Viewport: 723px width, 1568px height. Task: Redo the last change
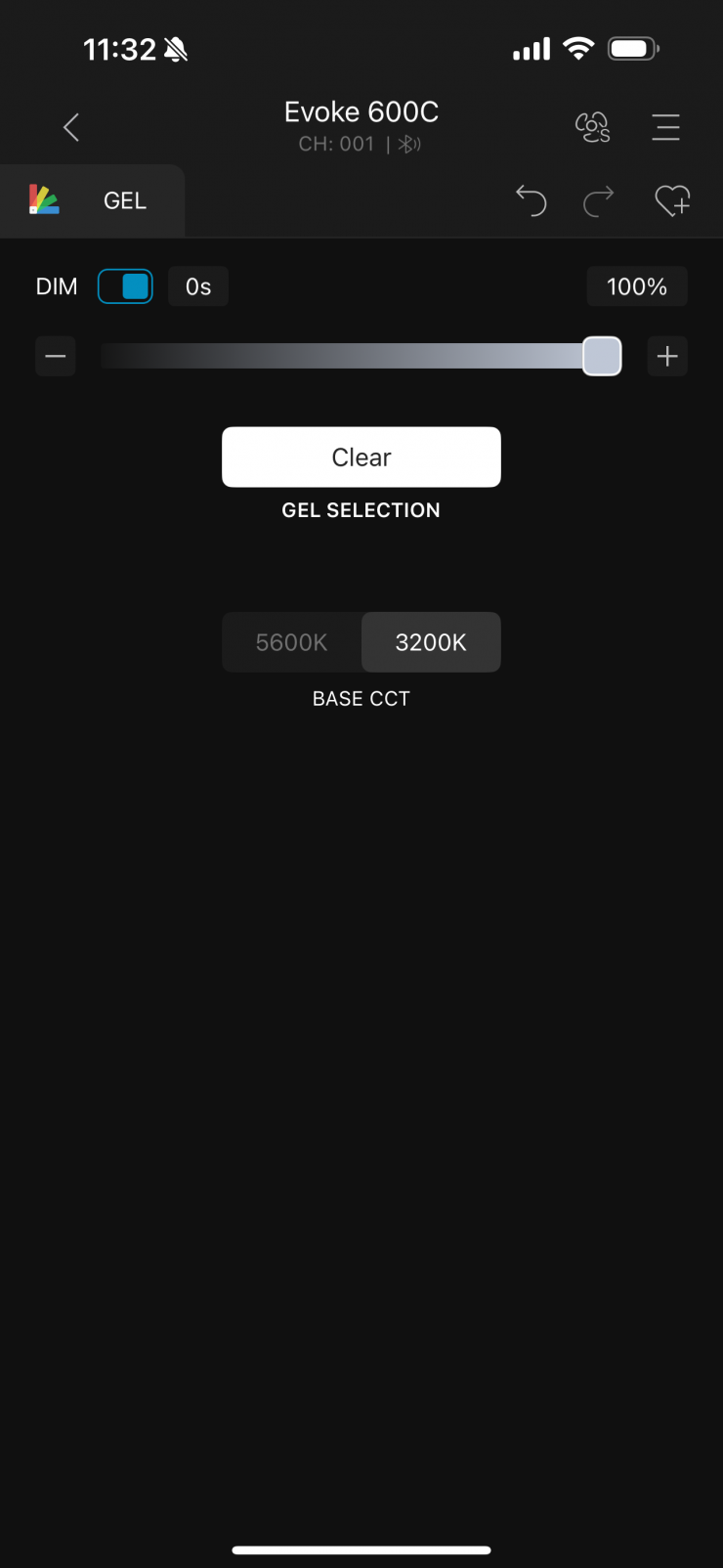coord(598,200)
